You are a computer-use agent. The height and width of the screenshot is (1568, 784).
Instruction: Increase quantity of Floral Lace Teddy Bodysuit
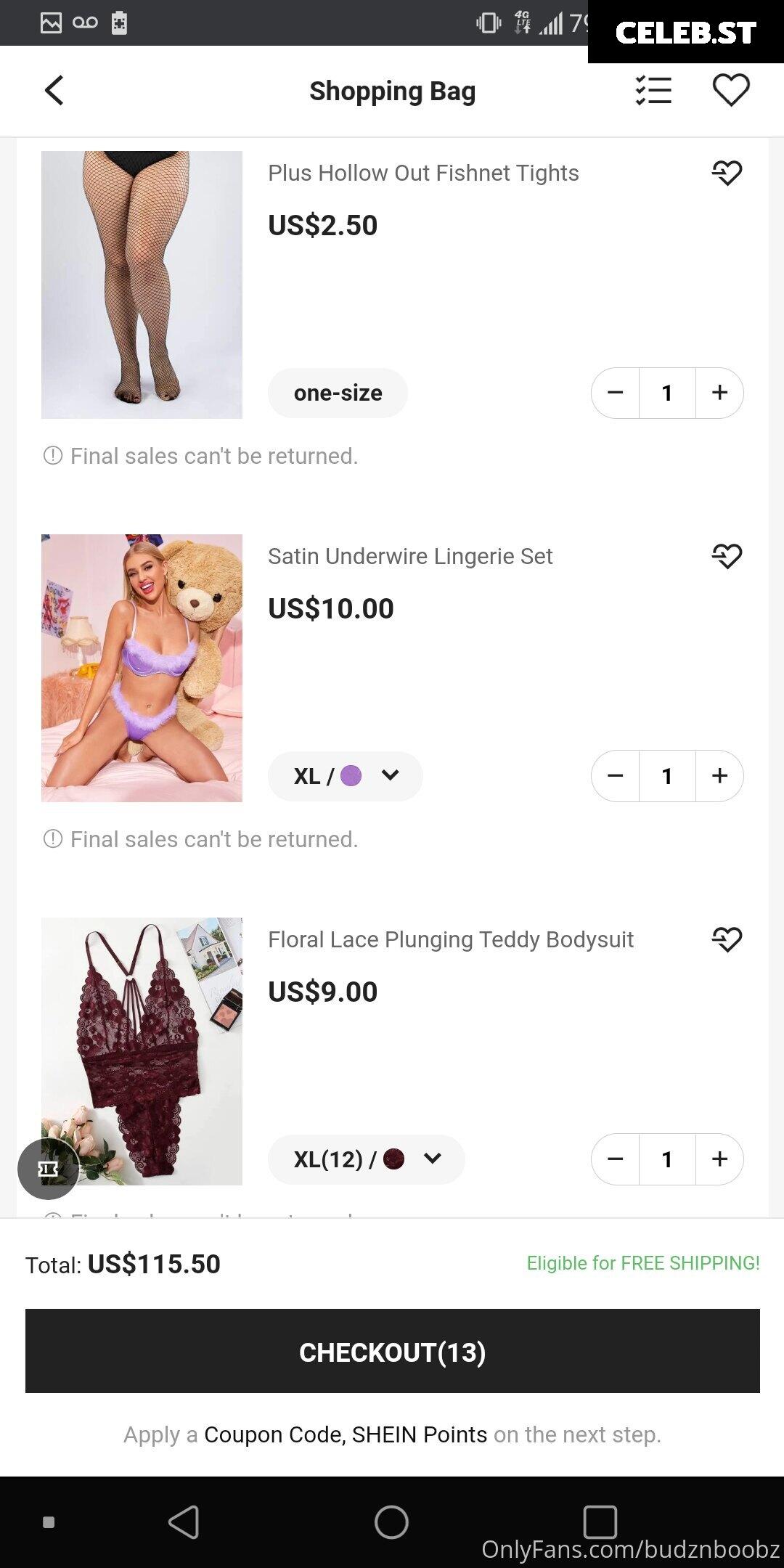pos(719,1159)
